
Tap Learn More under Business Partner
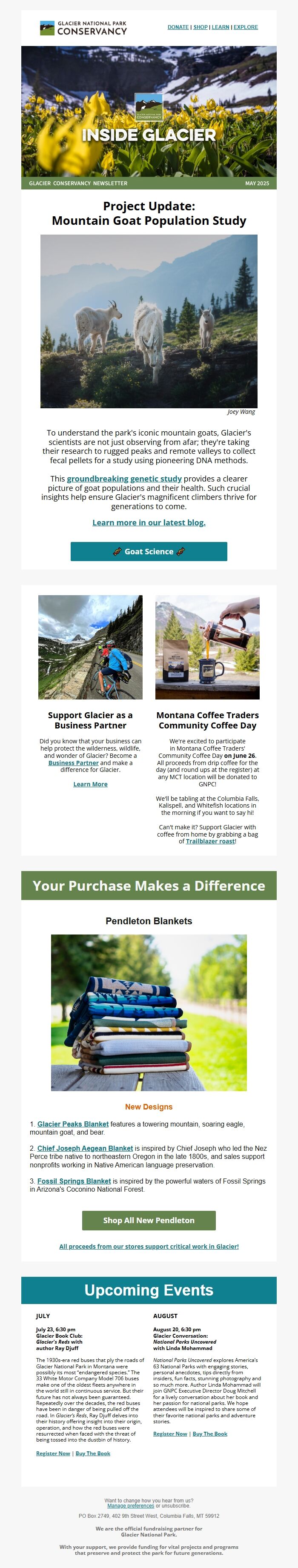click(90, 784)
